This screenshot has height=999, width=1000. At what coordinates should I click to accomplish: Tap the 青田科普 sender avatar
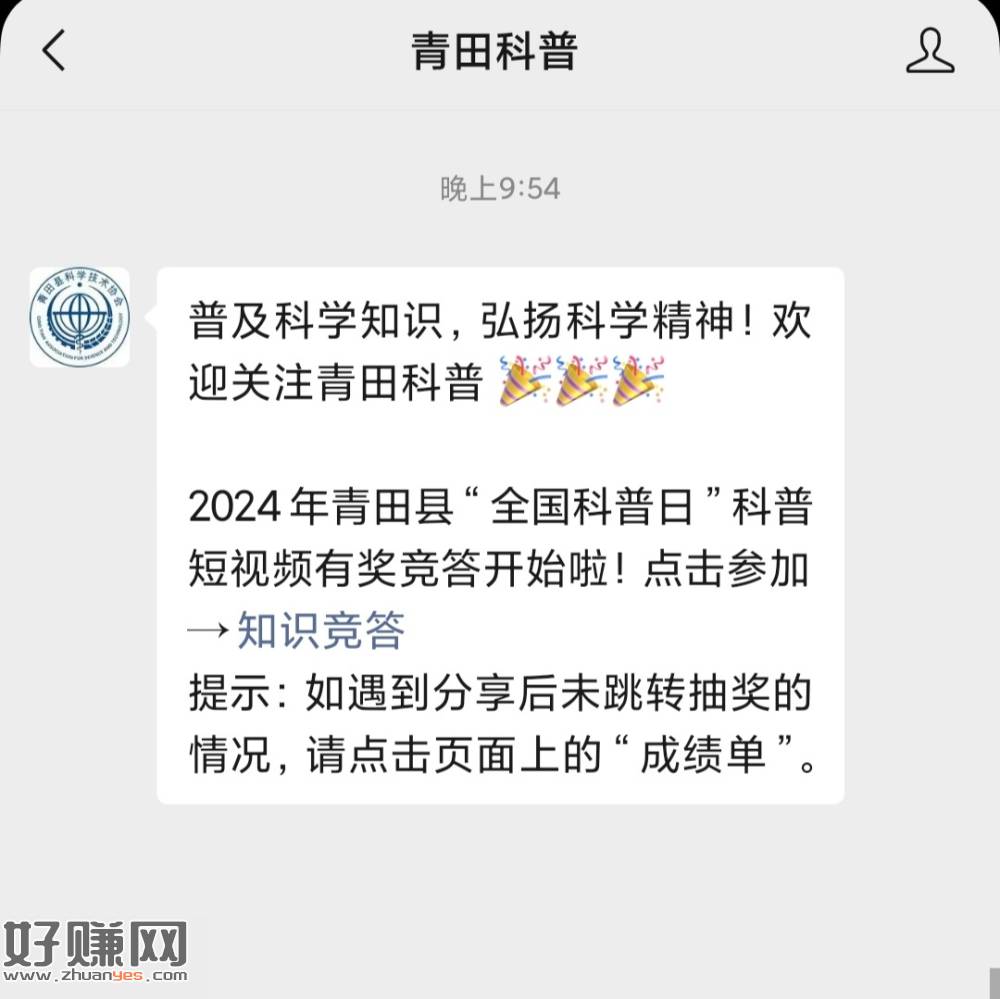click(79, 316)
